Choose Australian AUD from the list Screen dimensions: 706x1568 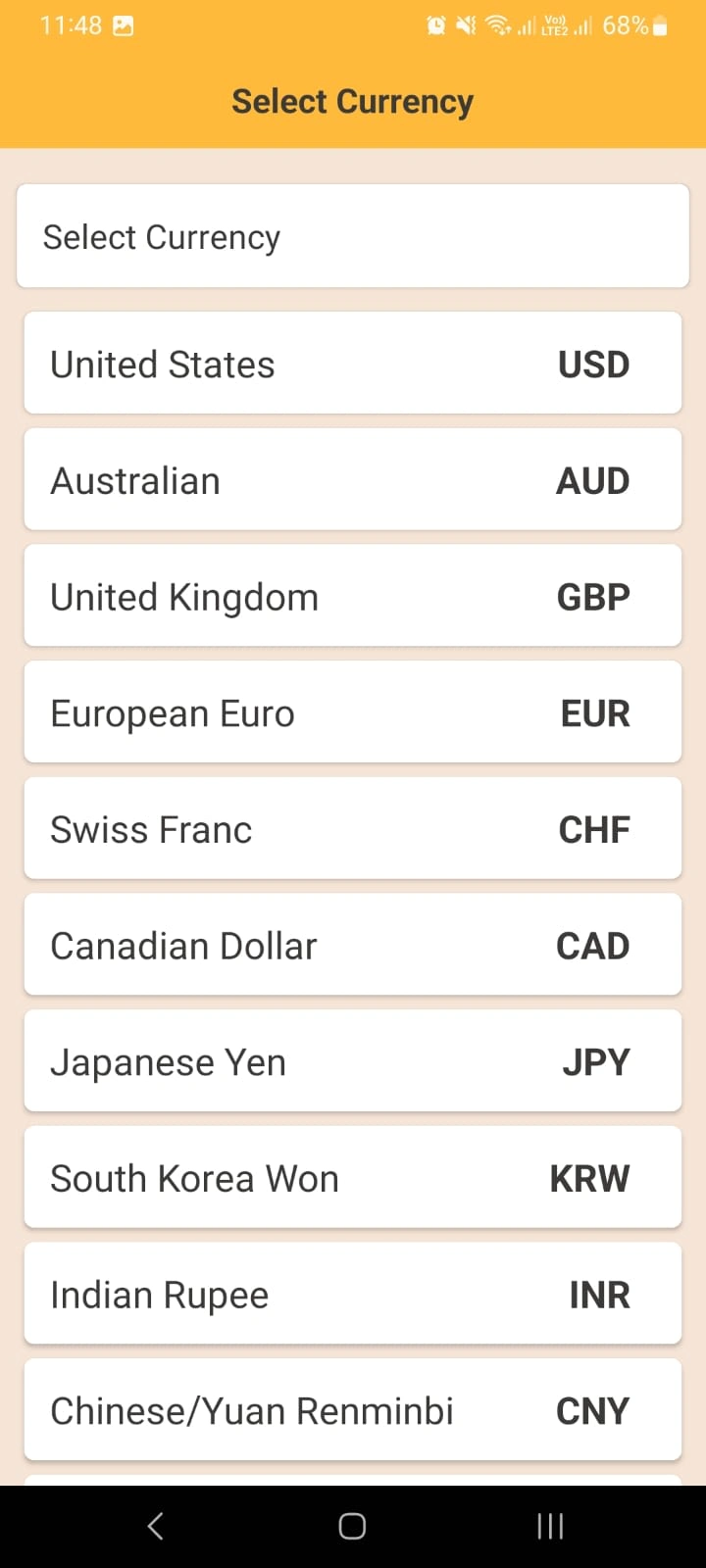[x=353, y=480]
